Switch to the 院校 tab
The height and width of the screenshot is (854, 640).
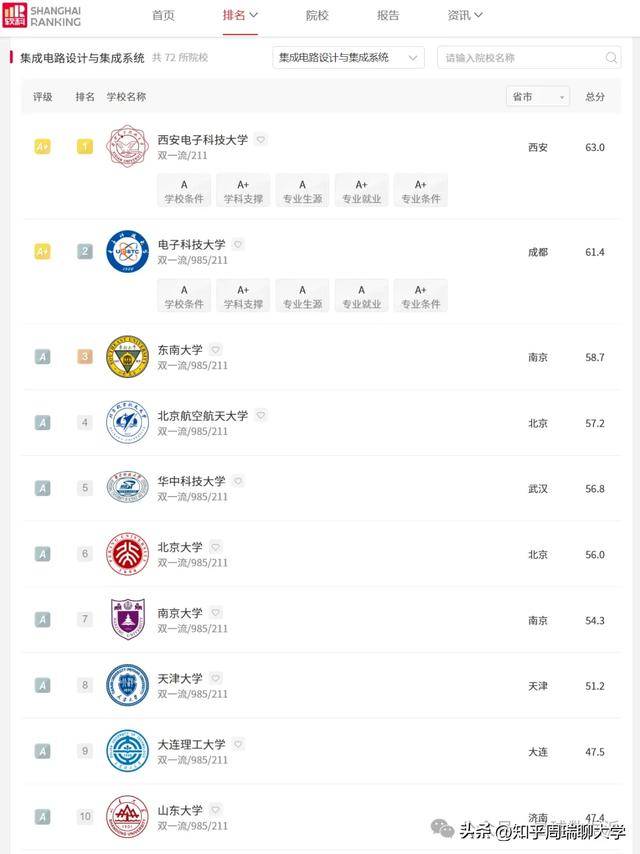click(x=317, y=15)
